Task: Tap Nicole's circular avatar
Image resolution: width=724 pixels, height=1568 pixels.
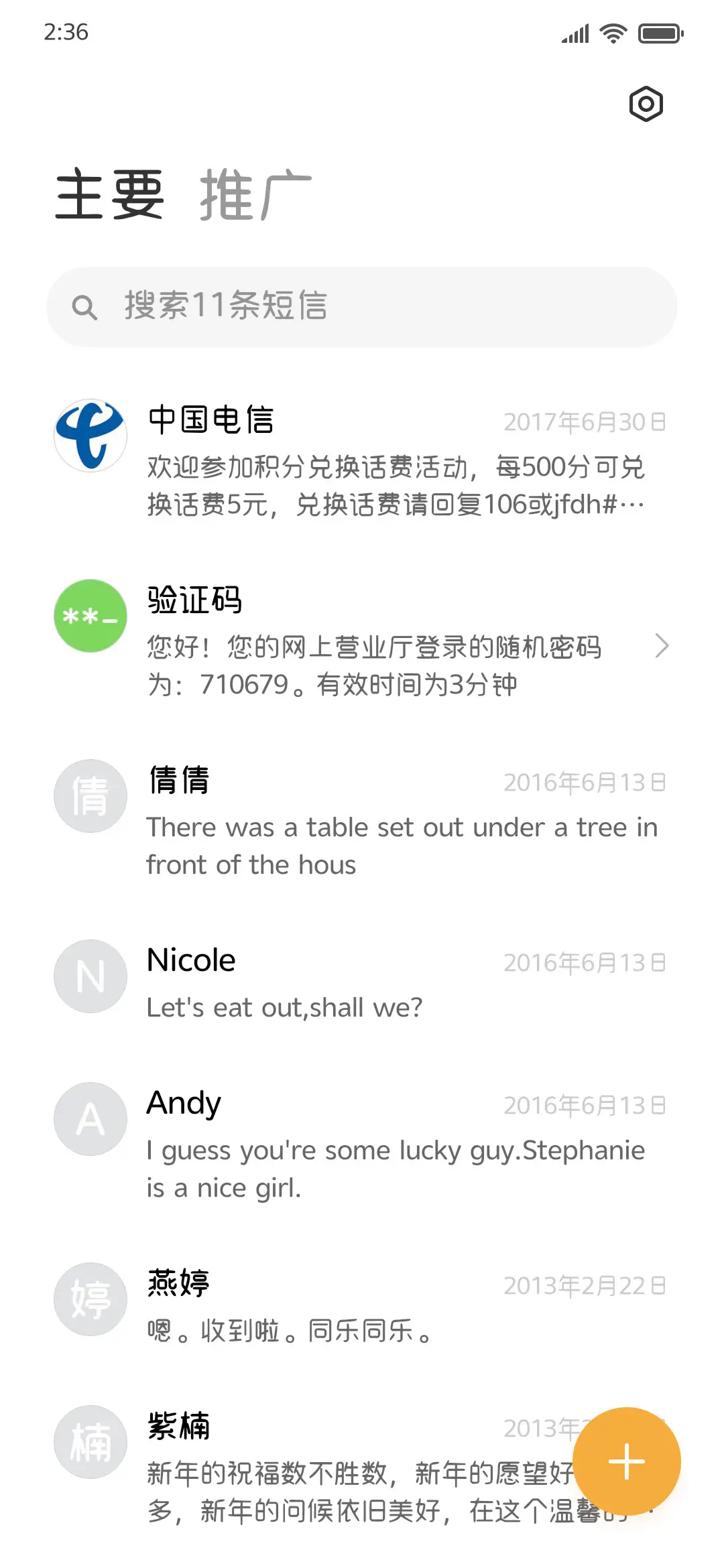Action: pyautogui.click(x=90, y=976)
